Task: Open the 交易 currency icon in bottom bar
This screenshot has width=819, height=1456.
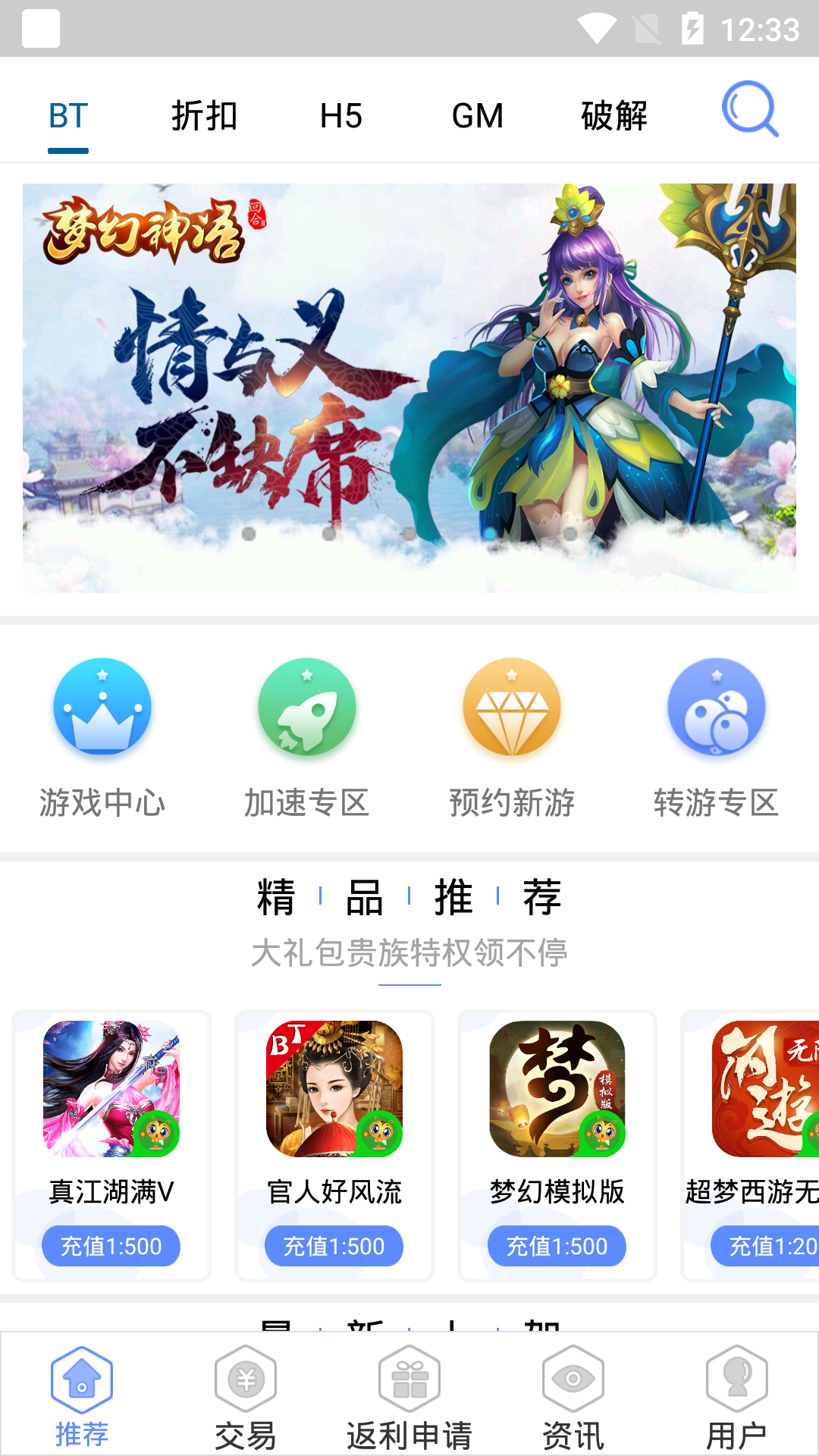Action: 244,1380
